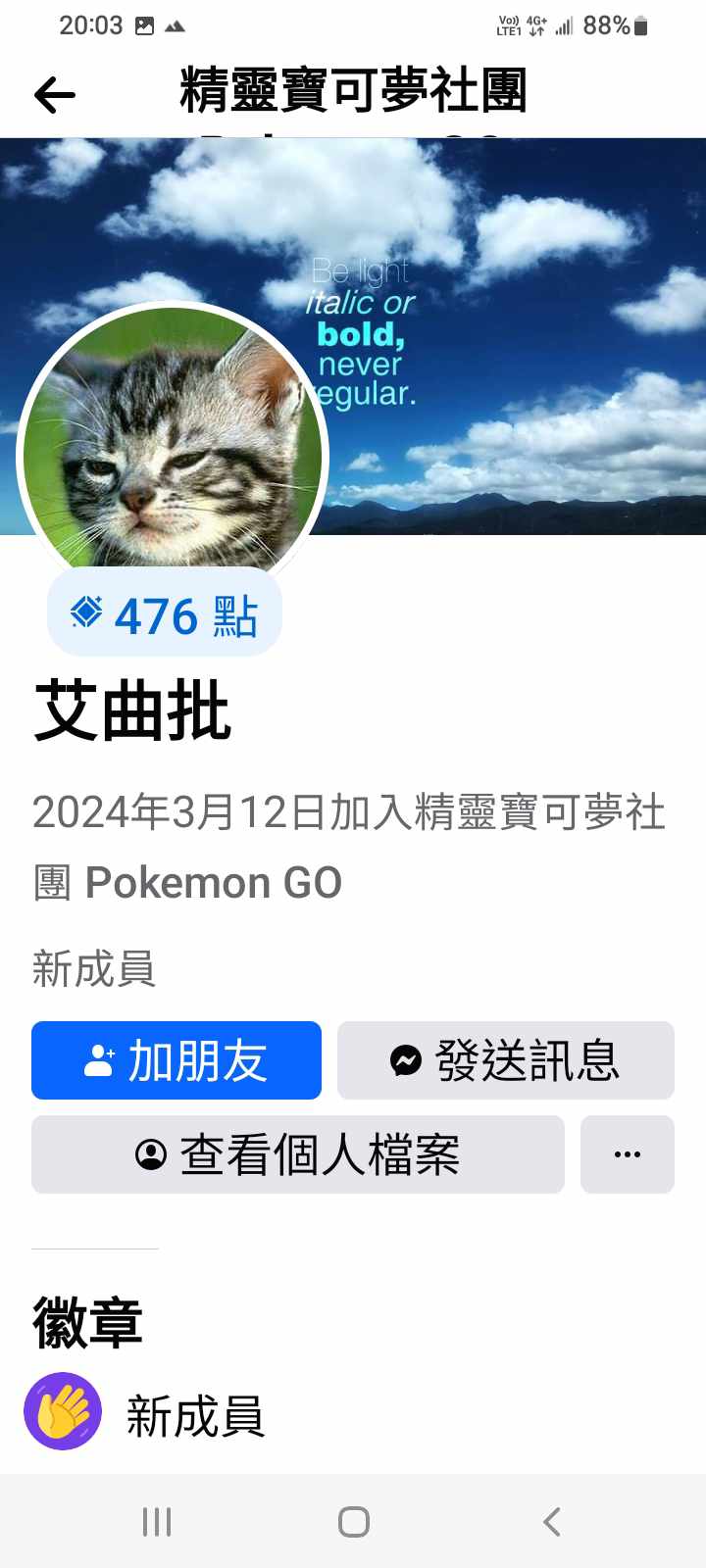Open recent apps from navigation bar
Image resolution: width=706 pixels, height=1568 pixels.
point(157,1522)
